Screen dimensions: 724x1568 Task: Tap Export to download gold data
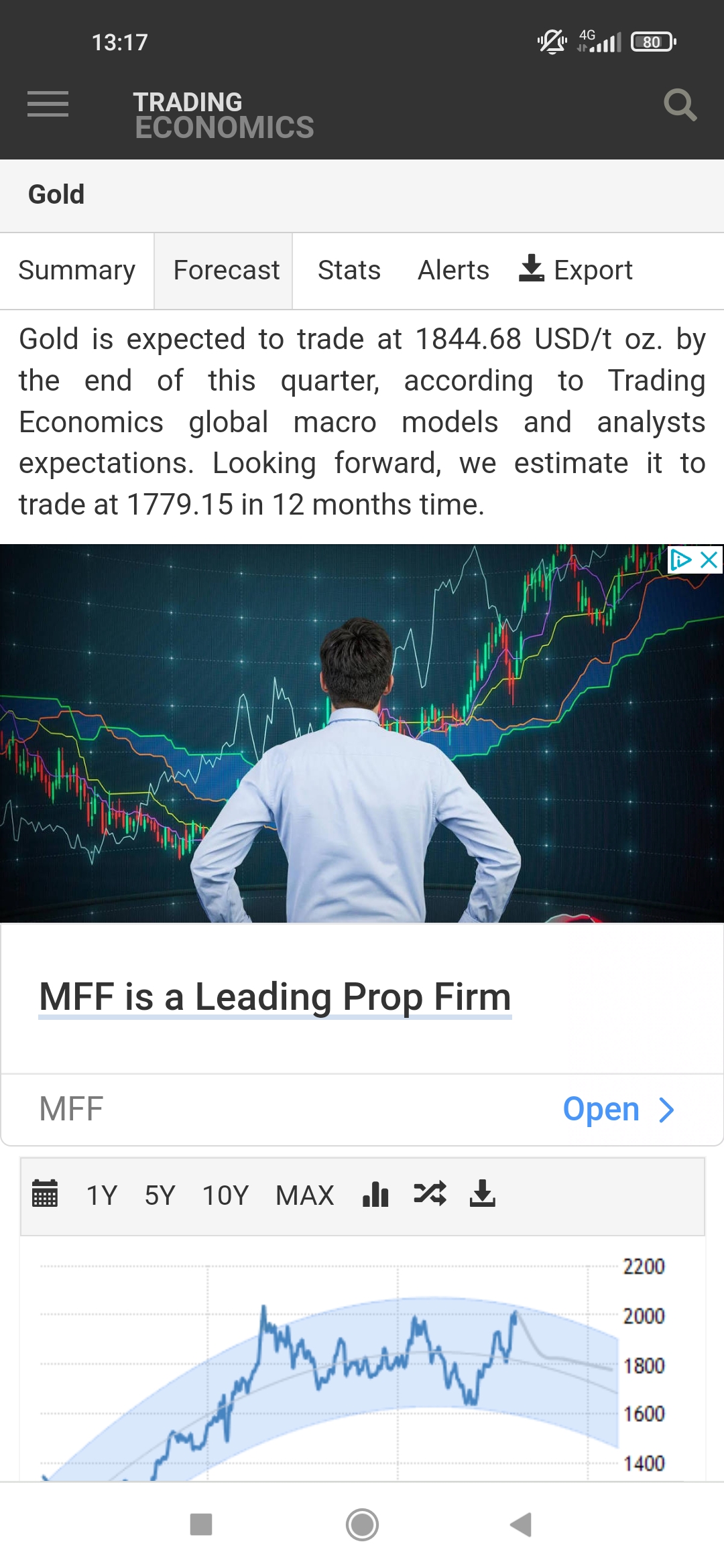tap(576, 271)
